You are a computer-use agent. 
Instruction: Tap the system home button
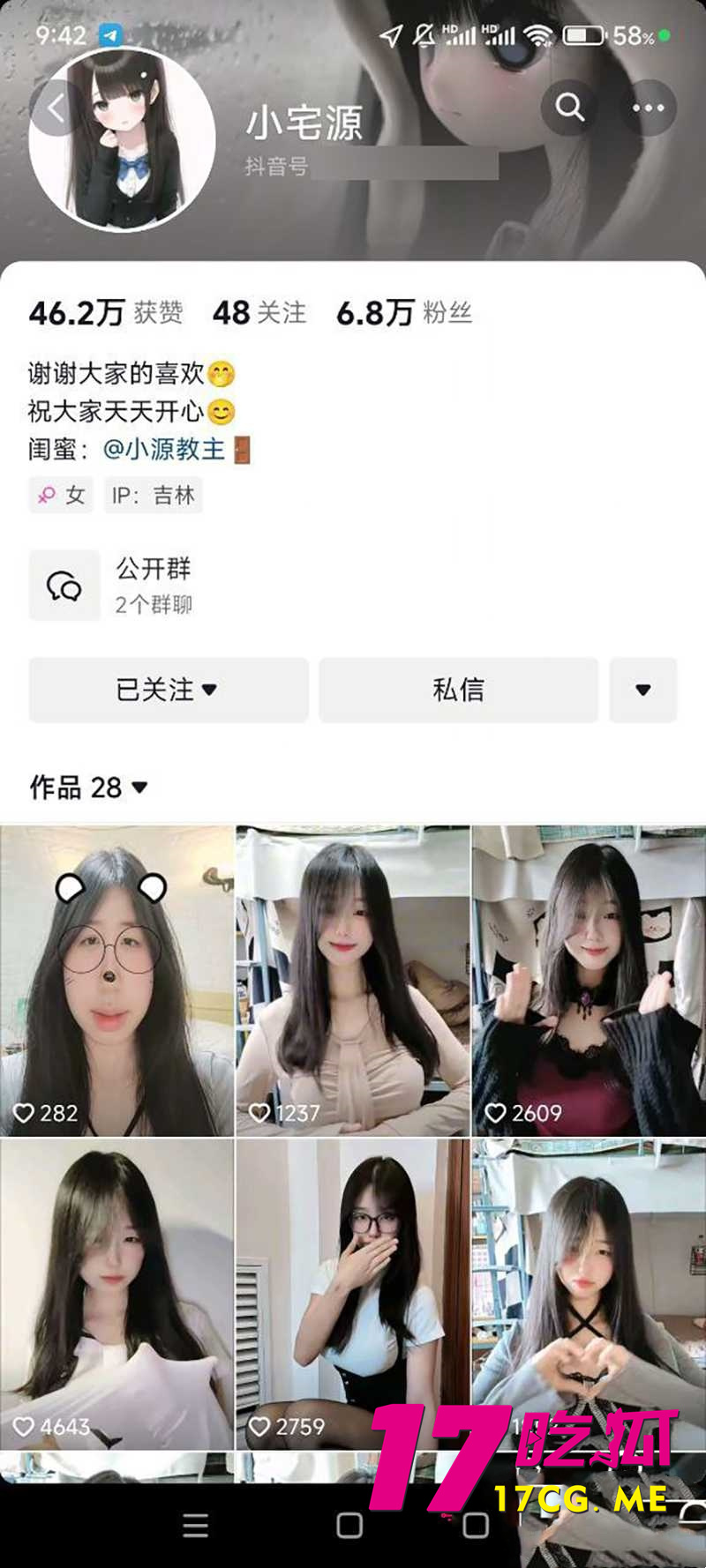tap(349, 1525)
